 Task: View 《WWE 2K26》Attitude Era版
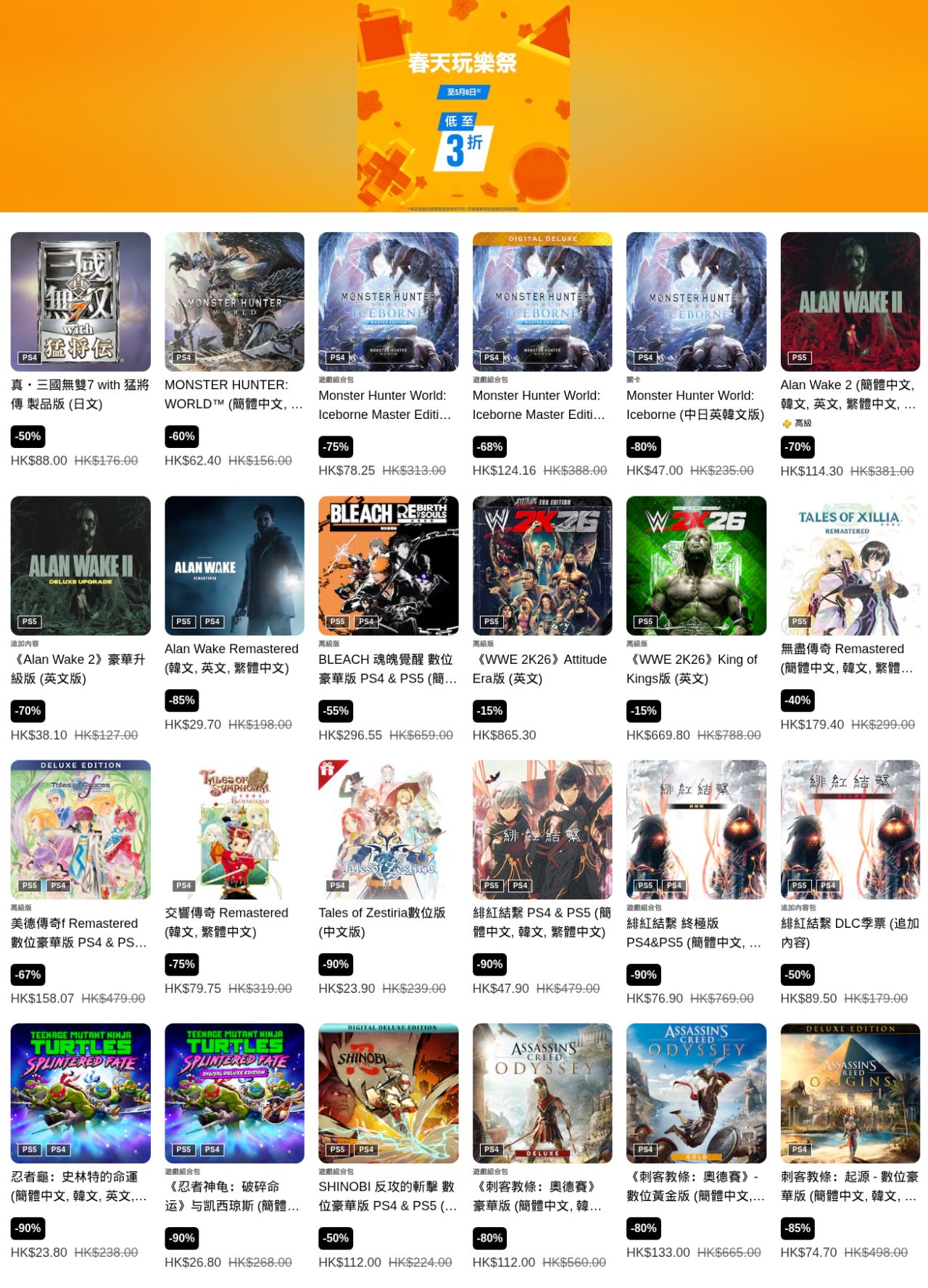pos(542,565)
